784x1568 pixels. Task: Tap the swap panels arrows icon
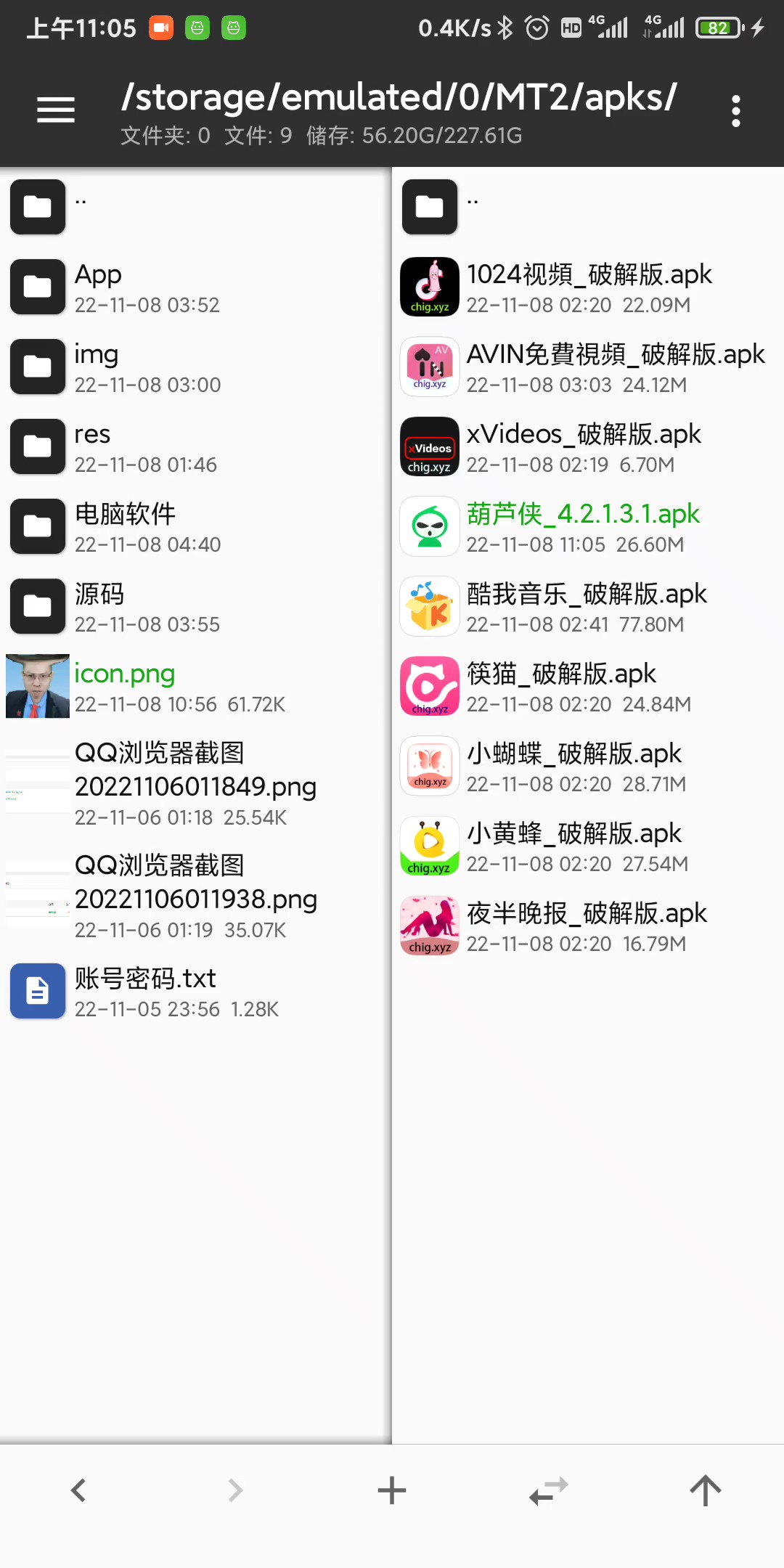[549, 1490]
